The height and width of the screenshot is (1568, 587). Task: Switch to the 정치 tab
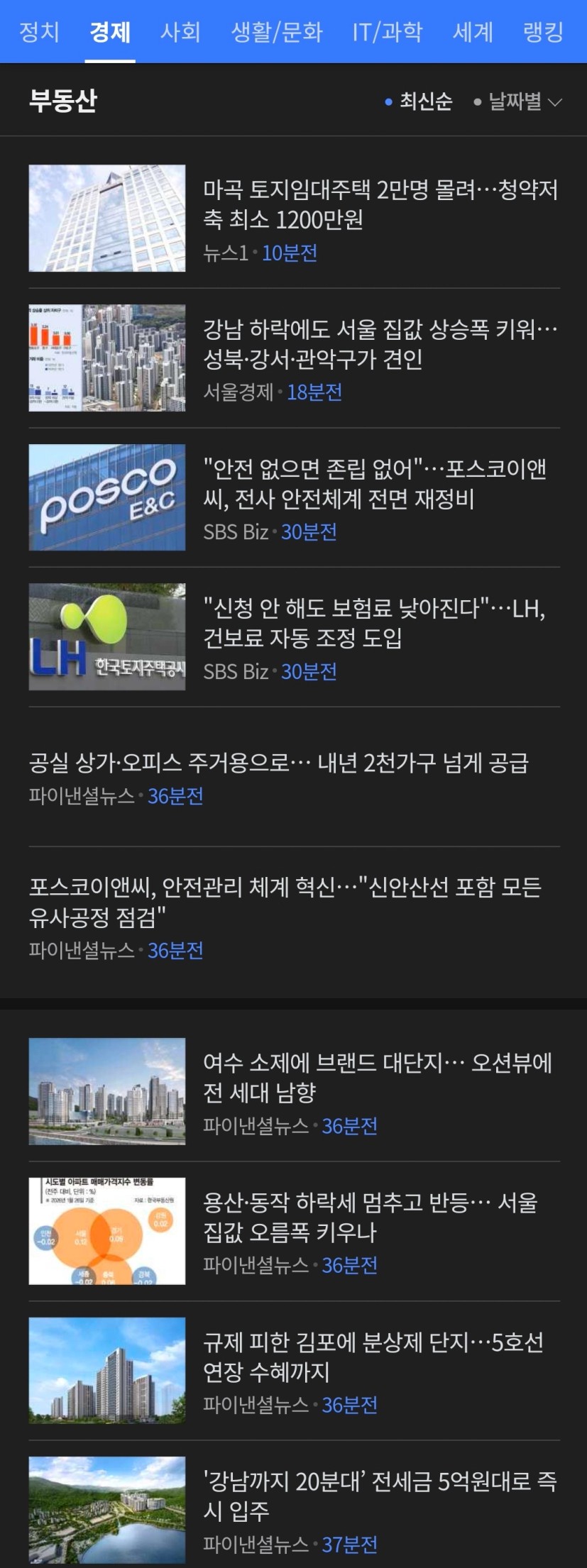pos(39,32)
